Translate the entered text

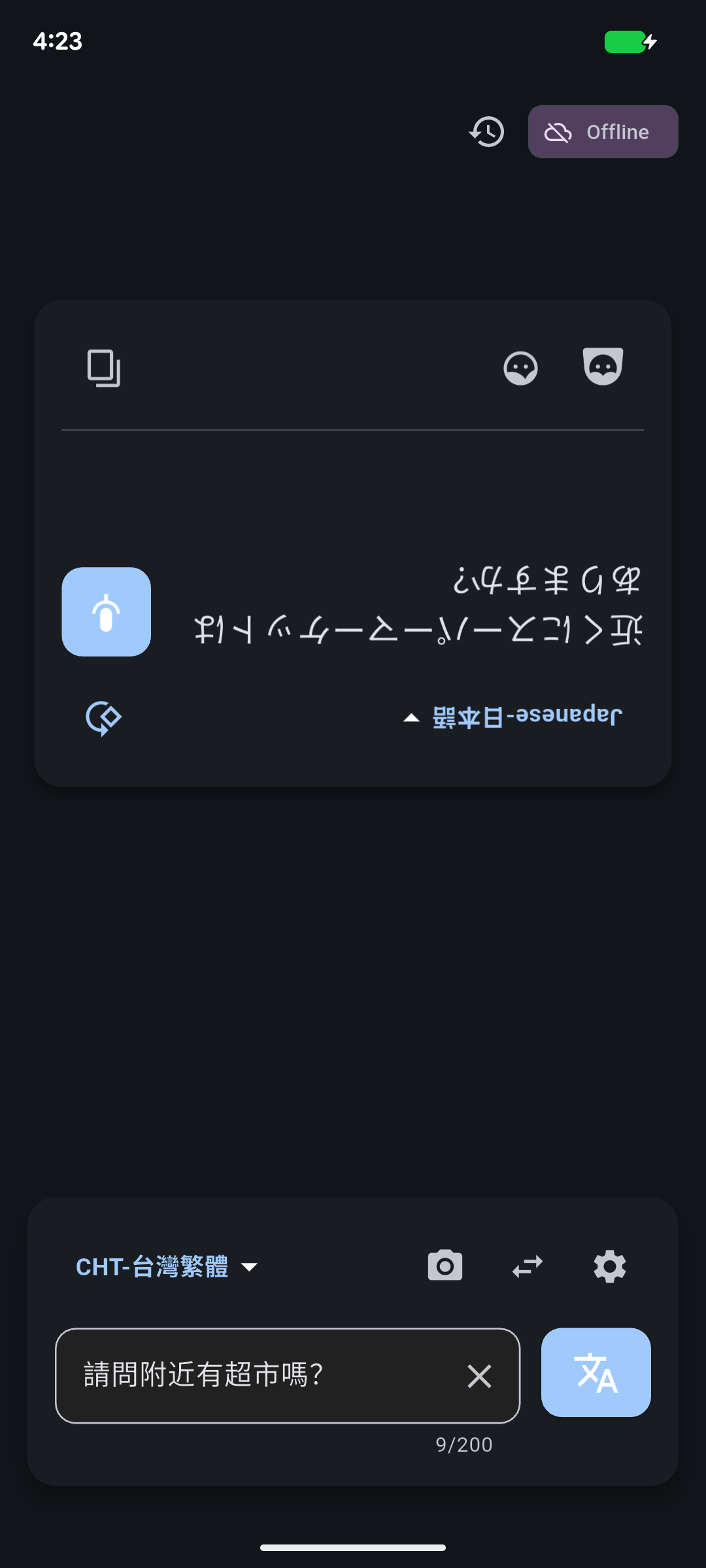596,1373
